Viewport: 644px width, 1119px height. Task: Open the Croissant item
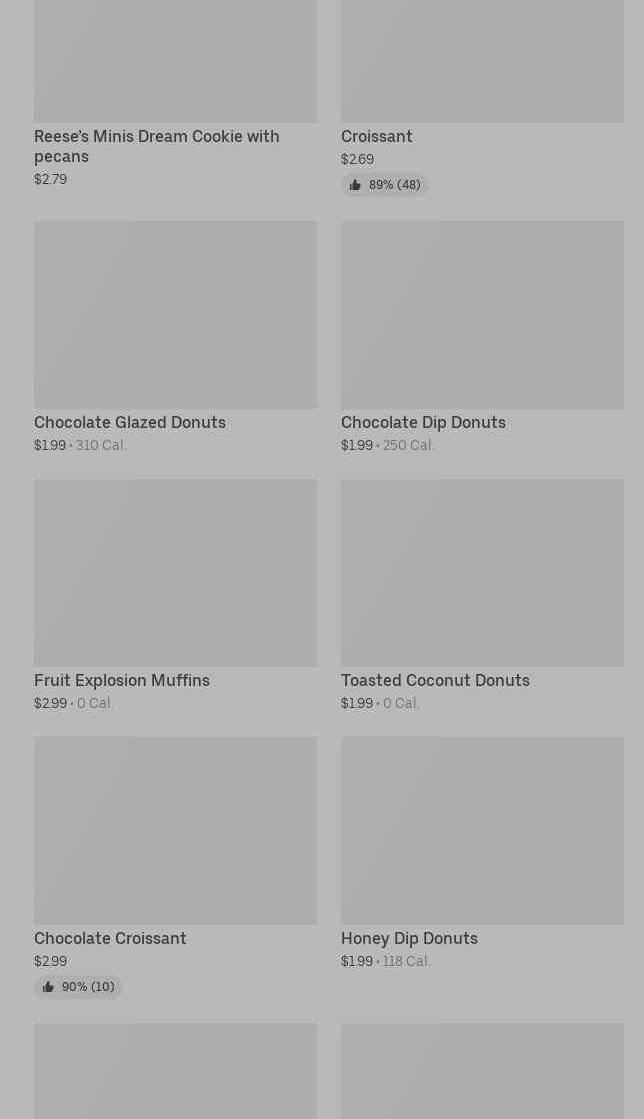click(x=376, y=136)
